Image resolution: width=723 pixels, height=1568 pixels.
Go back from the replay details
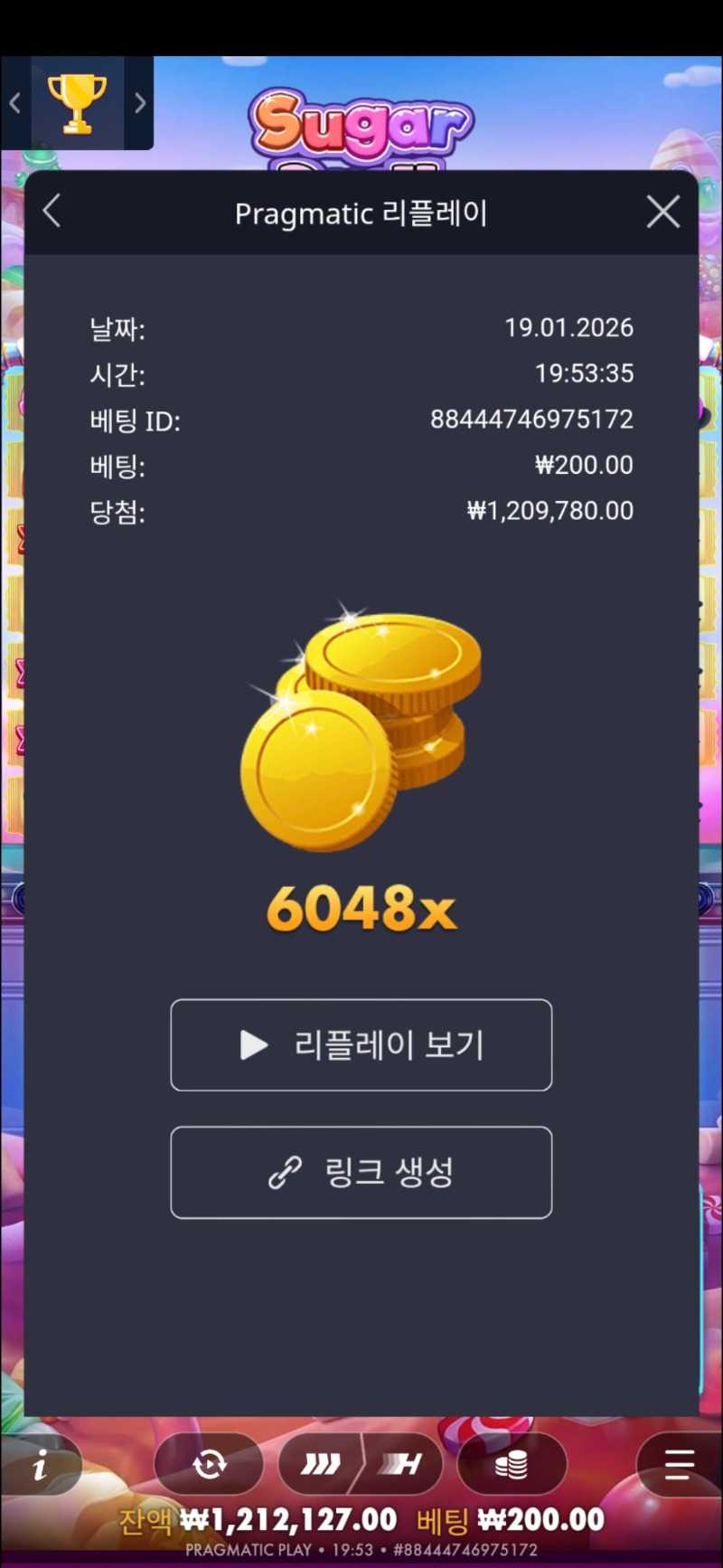[52, 213]
